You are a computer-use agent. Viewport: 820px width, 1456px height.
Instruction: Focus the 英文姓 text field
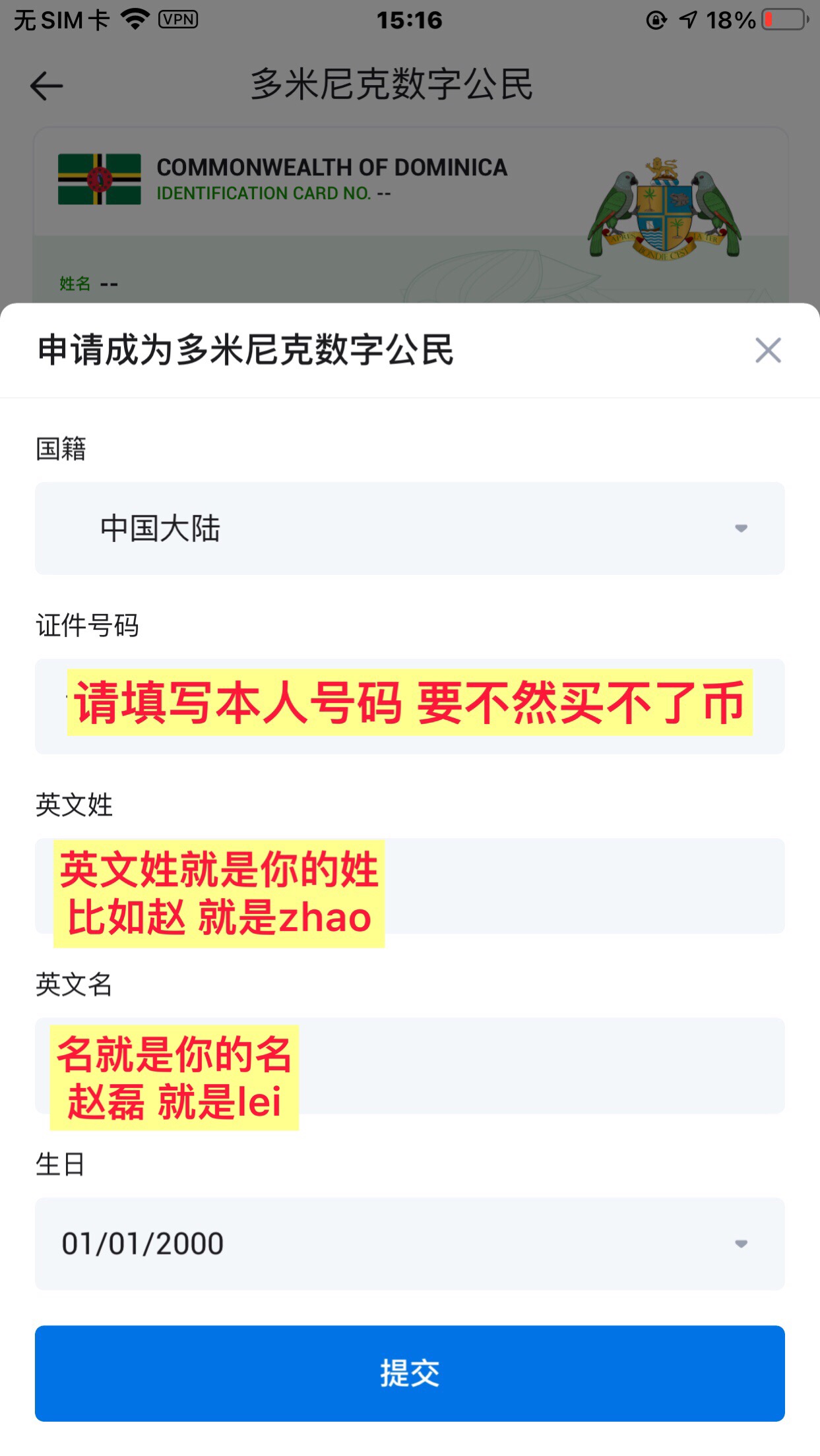(581, 886)
